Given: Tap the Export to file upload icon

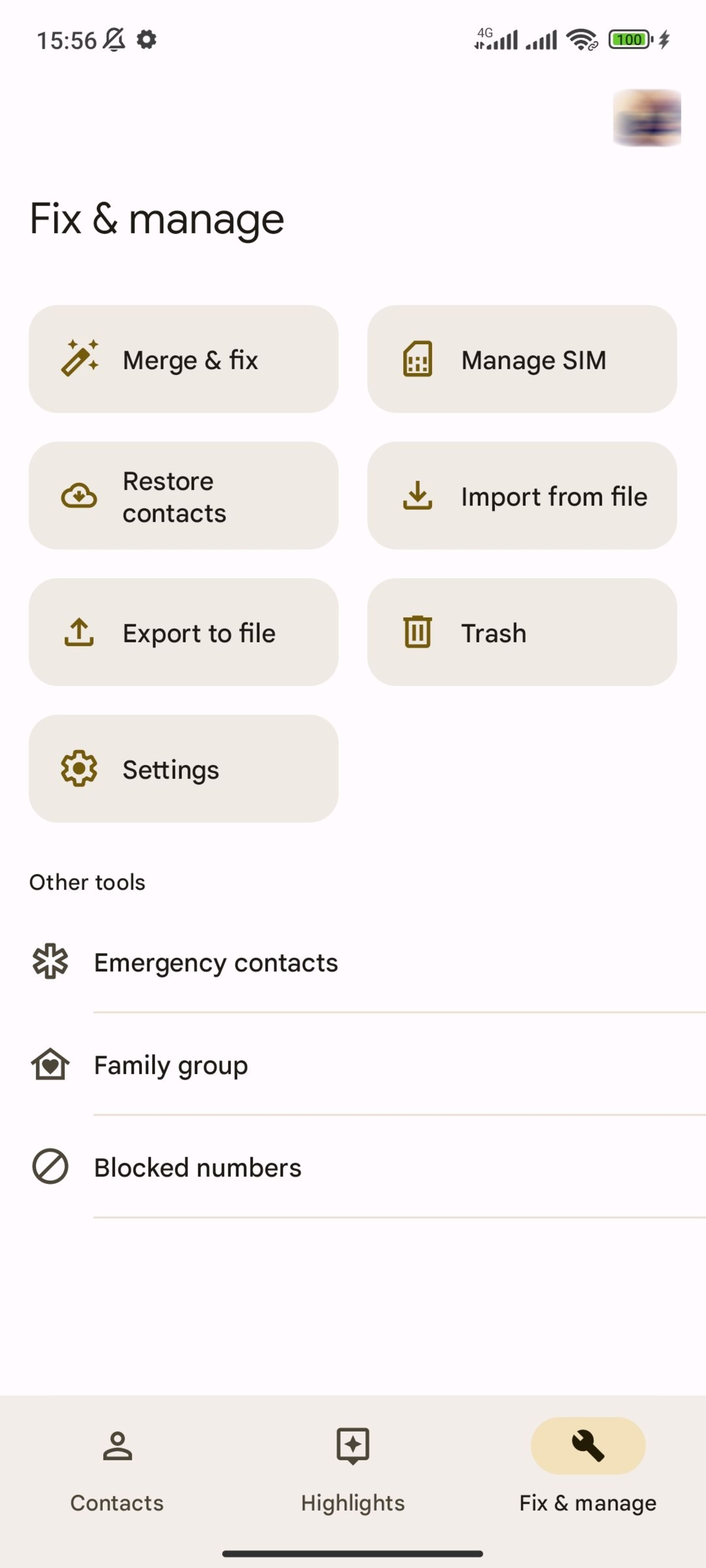Looking at the screenshot, I should point(78,632).
